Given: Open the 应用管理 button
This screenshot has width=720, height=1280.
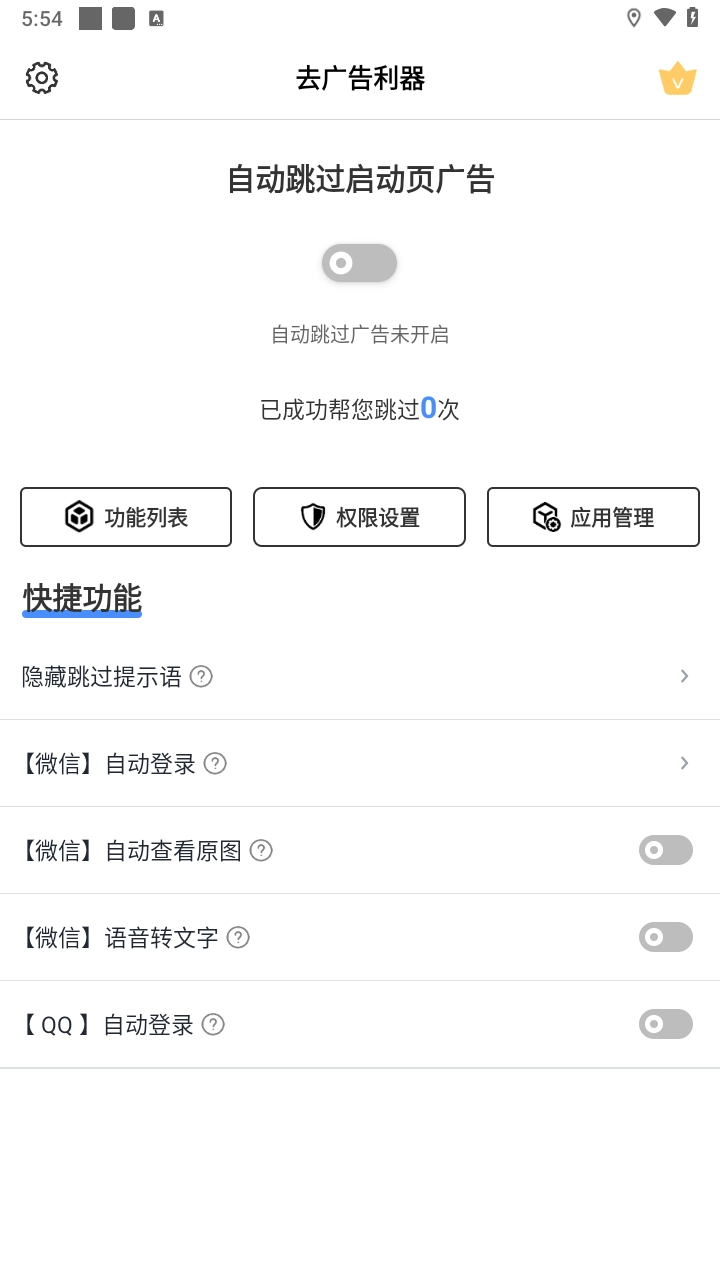Looking at the screenshot, I should [x=592, y=517].
